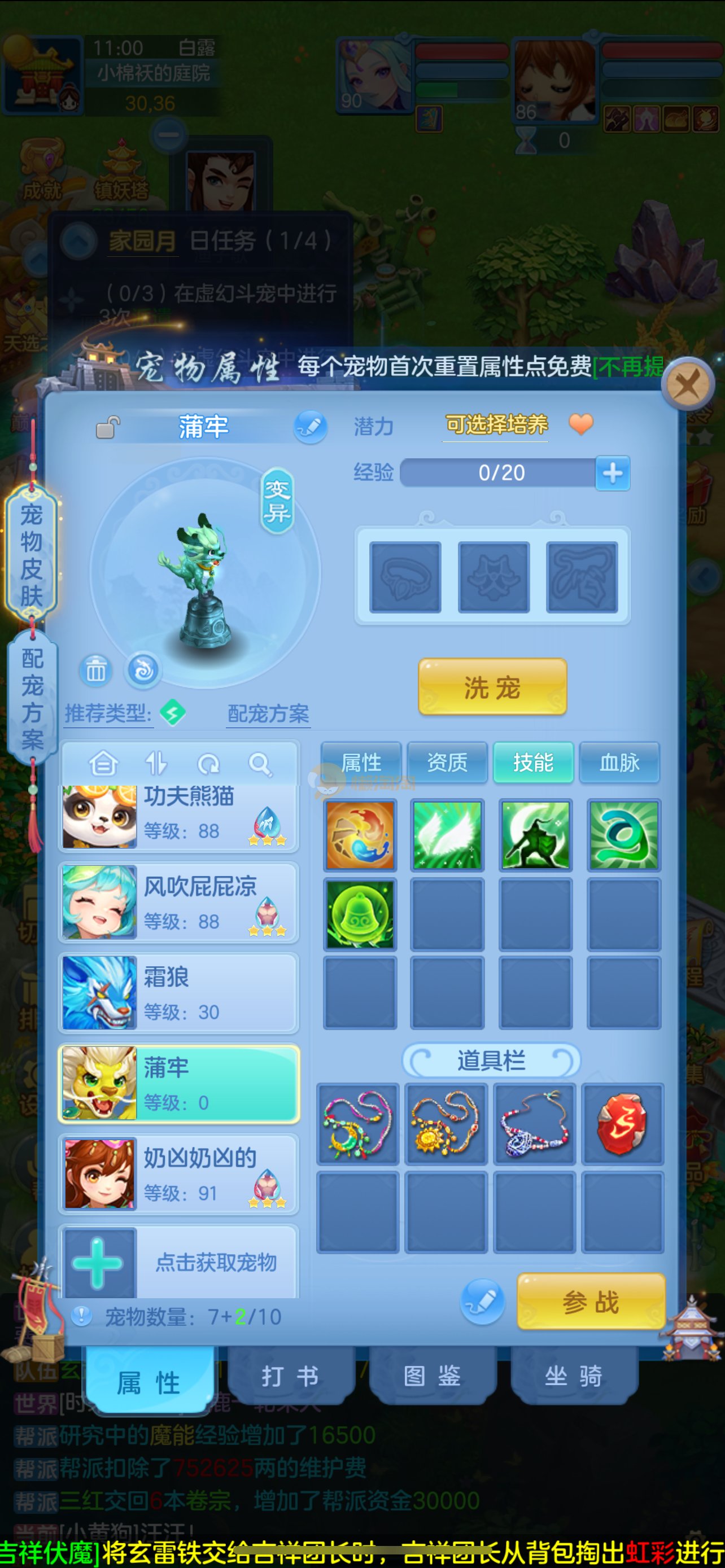Select the pet 功夫熊猫

pyautogui.click(x=178, y=816)
